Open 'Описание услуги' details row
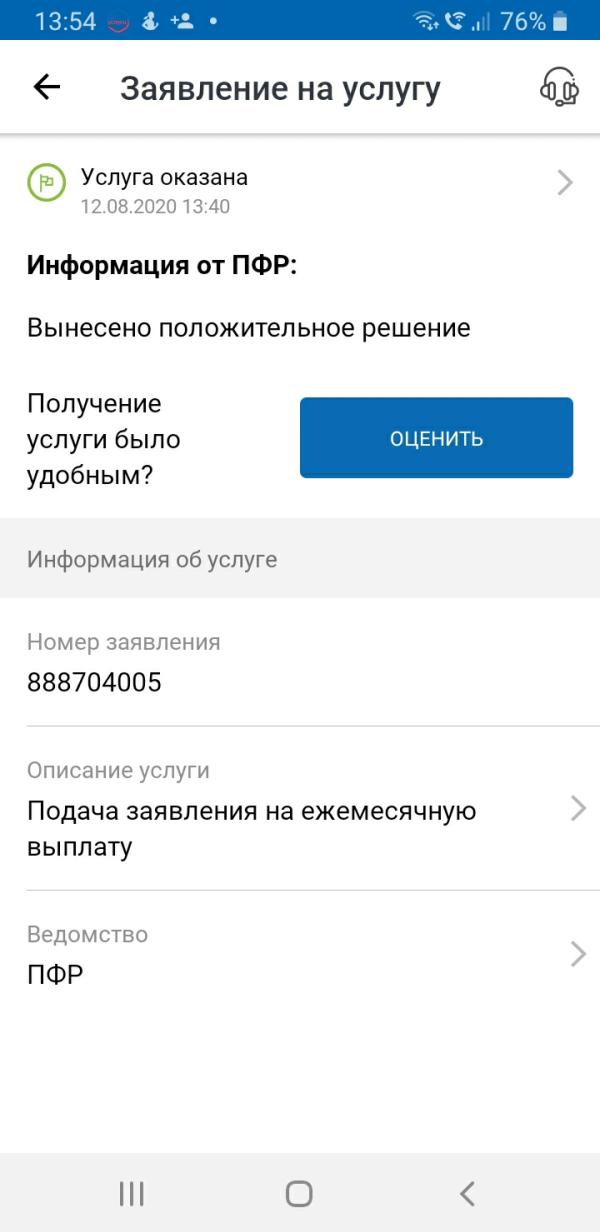 point(300,809)
